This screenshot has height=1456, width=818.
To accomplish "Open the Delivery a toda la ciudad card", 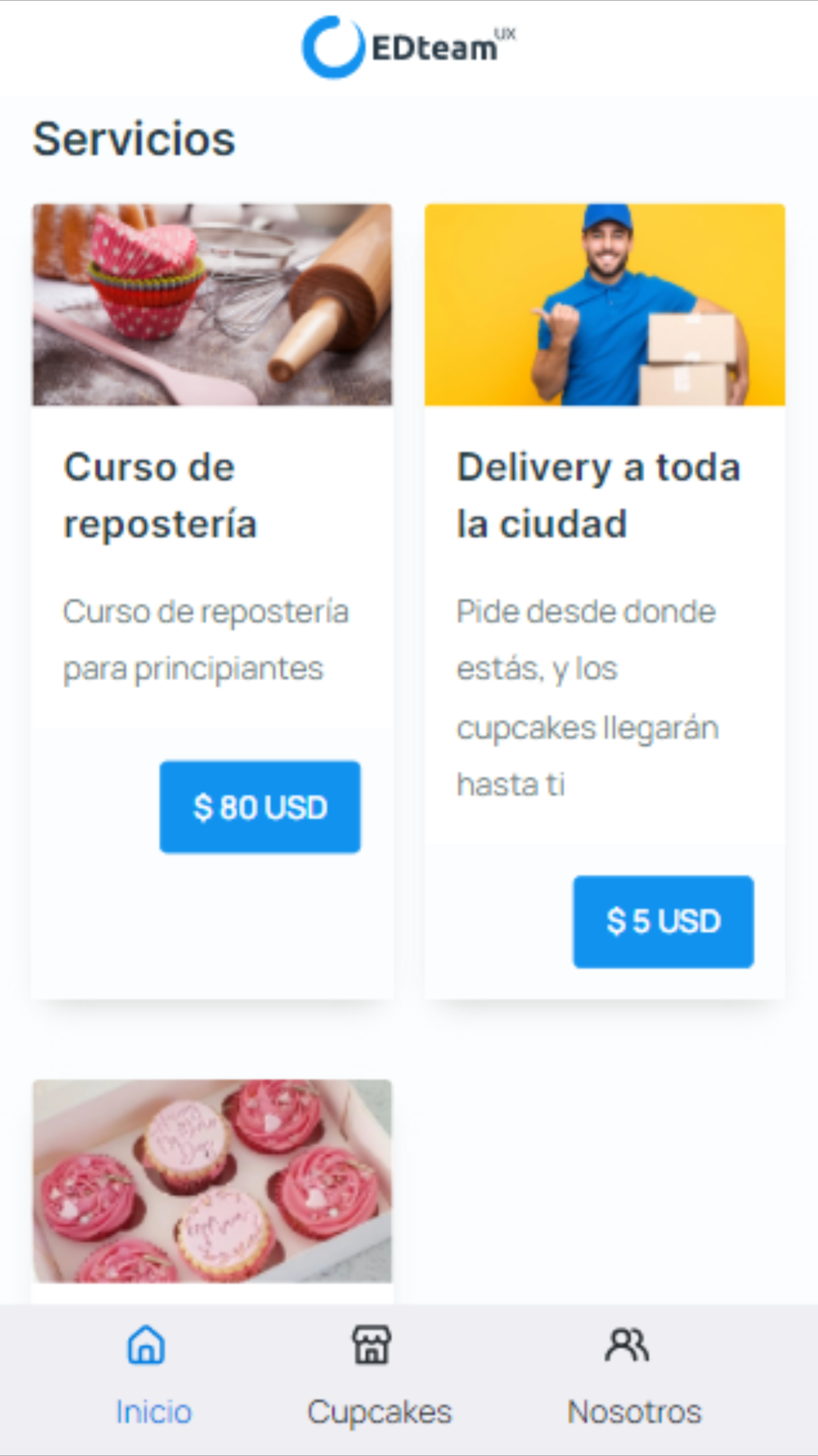I will tap(605, 601).
